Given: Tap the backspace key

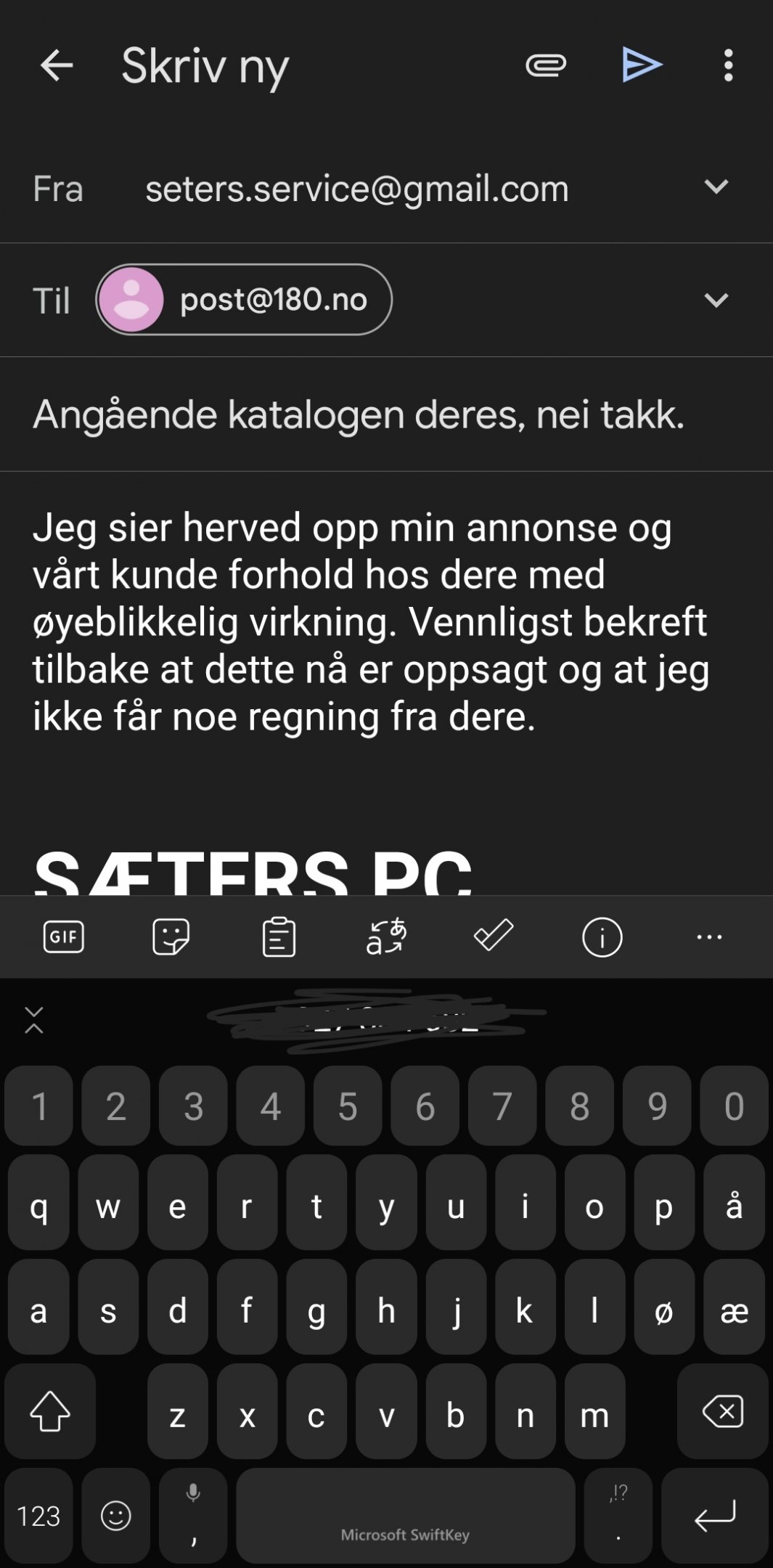Looking at the screenshot, I should 723,1411.
